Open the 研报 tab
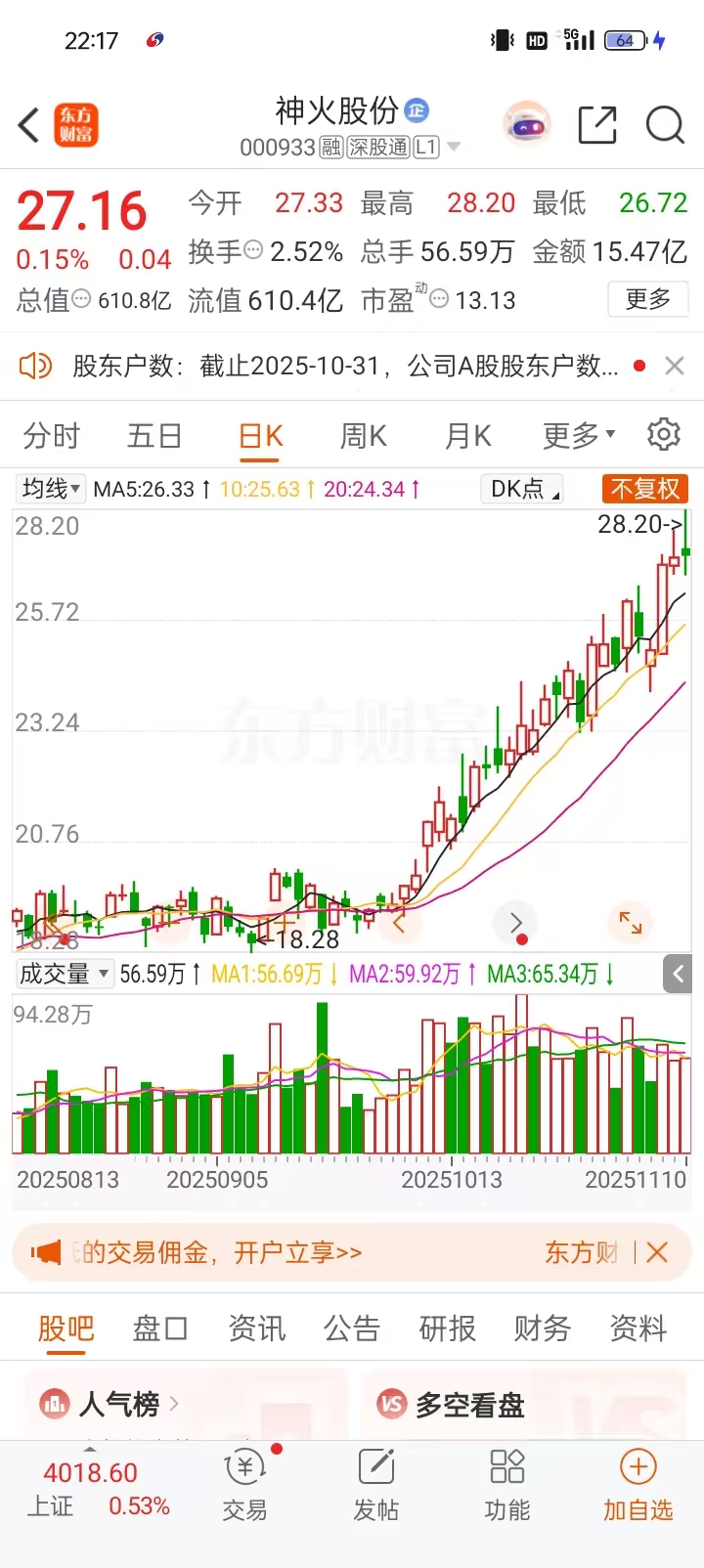Image resolution: width=704 pixels, height=1568 pixels. click(x=447, y=1328)
